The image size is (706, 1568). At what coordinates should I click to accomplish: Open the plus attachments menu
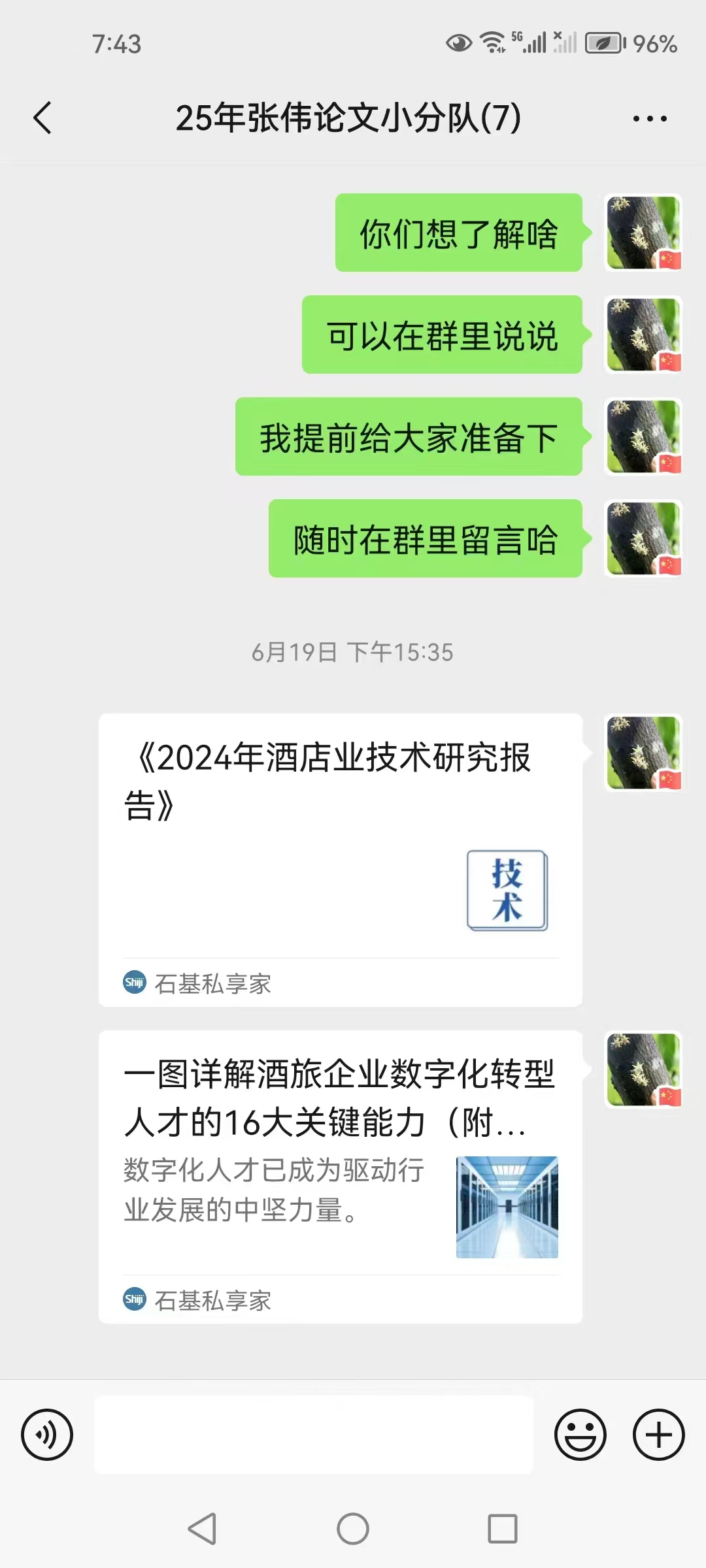point(658,1435)
